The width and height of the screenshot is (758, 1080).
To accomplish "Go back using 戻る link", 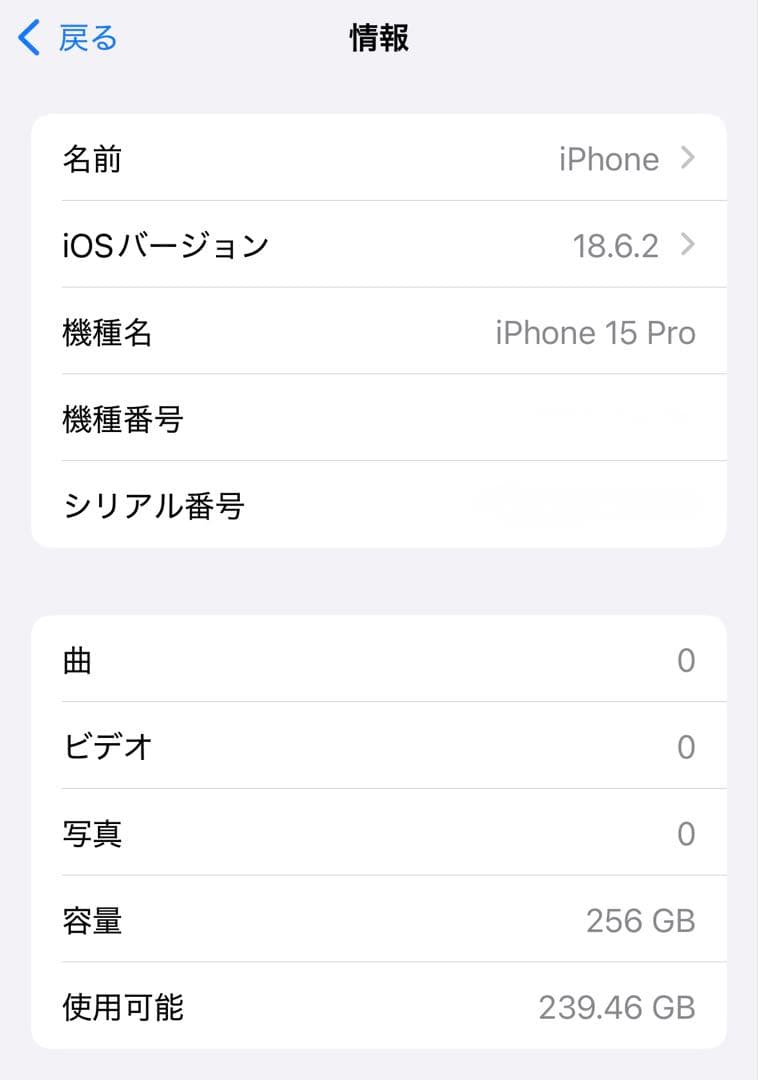I will pos(85,37).
